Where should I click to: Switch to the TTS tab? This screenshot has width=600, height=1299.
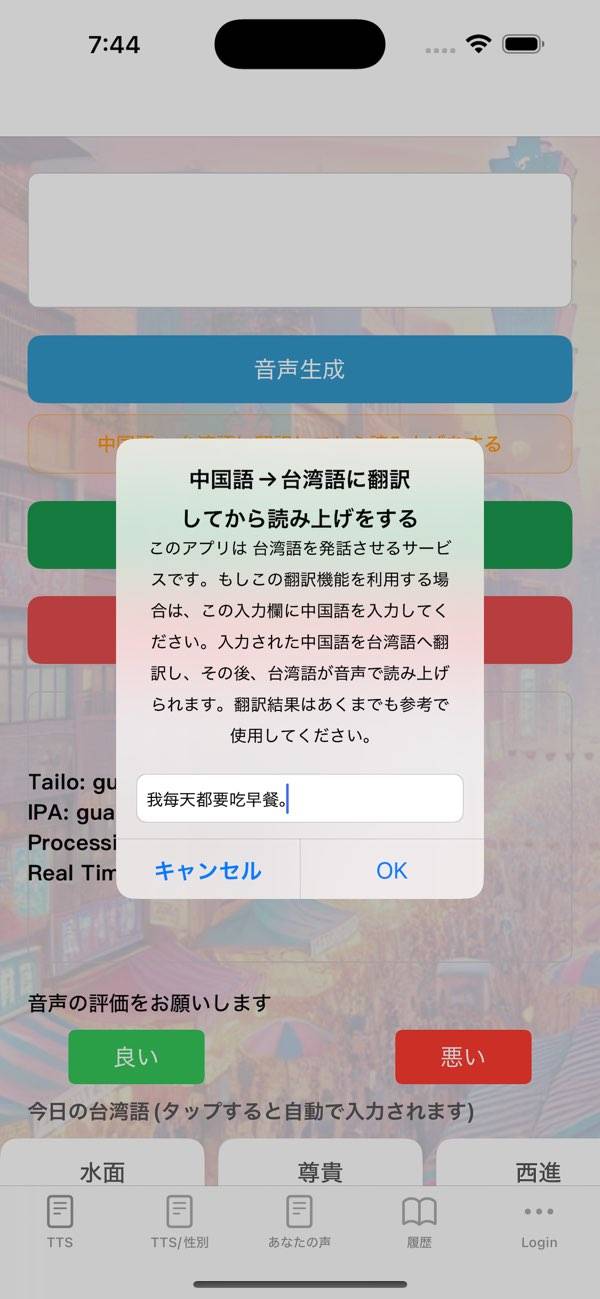pyautogui.click(x=60, y=1222)
